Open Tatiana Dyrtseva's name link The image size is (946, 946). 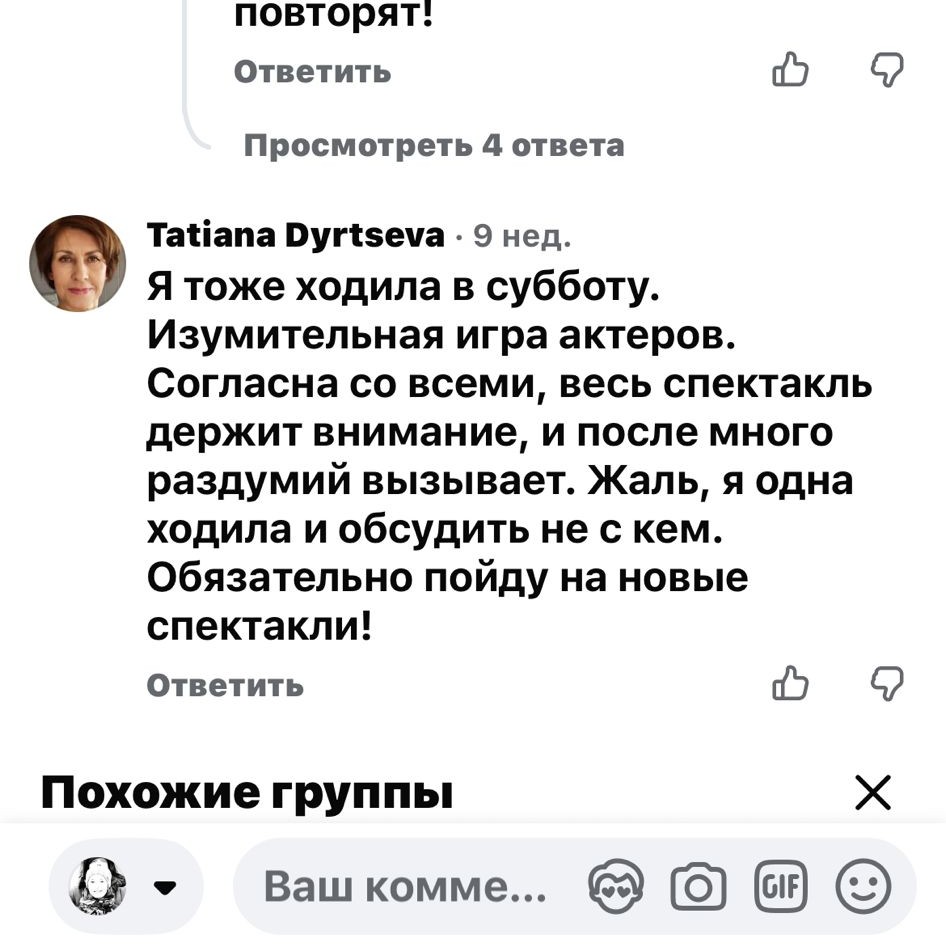[x=295, y=235]
